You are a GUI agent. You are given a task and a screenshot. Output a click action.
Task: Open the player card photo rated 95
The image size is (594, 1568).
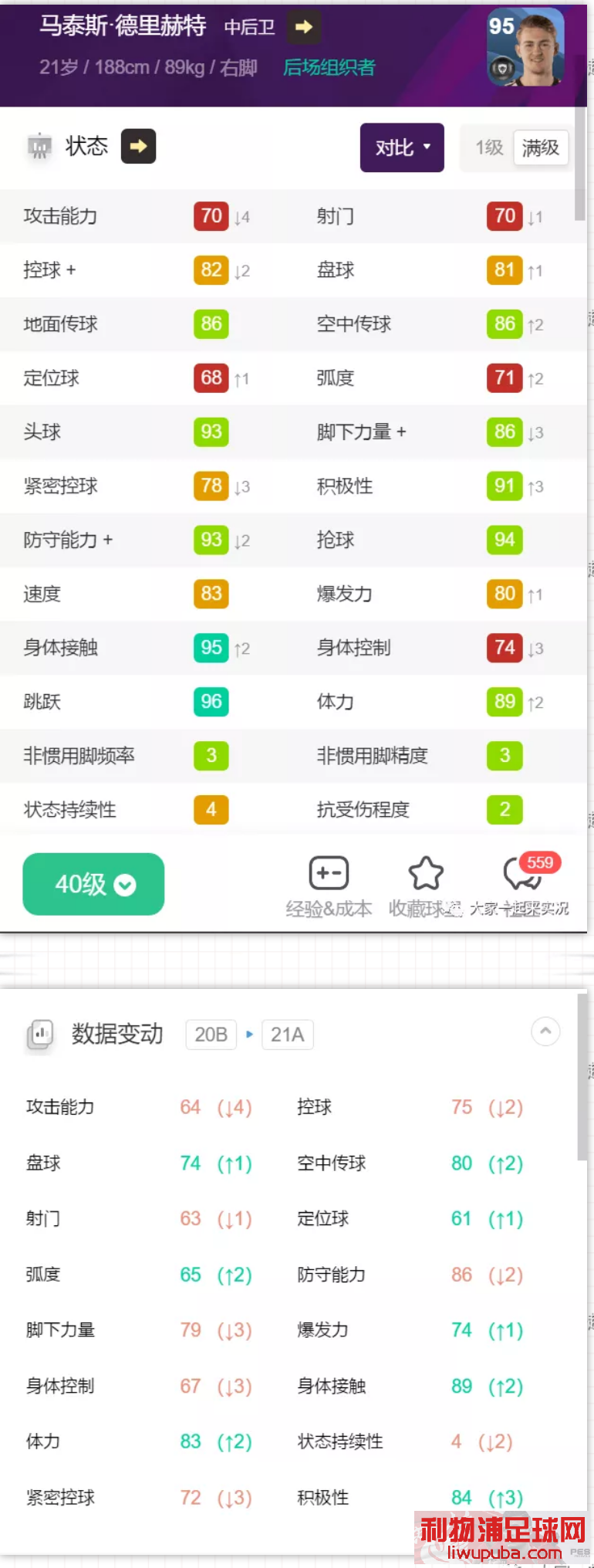pos(525,47)
